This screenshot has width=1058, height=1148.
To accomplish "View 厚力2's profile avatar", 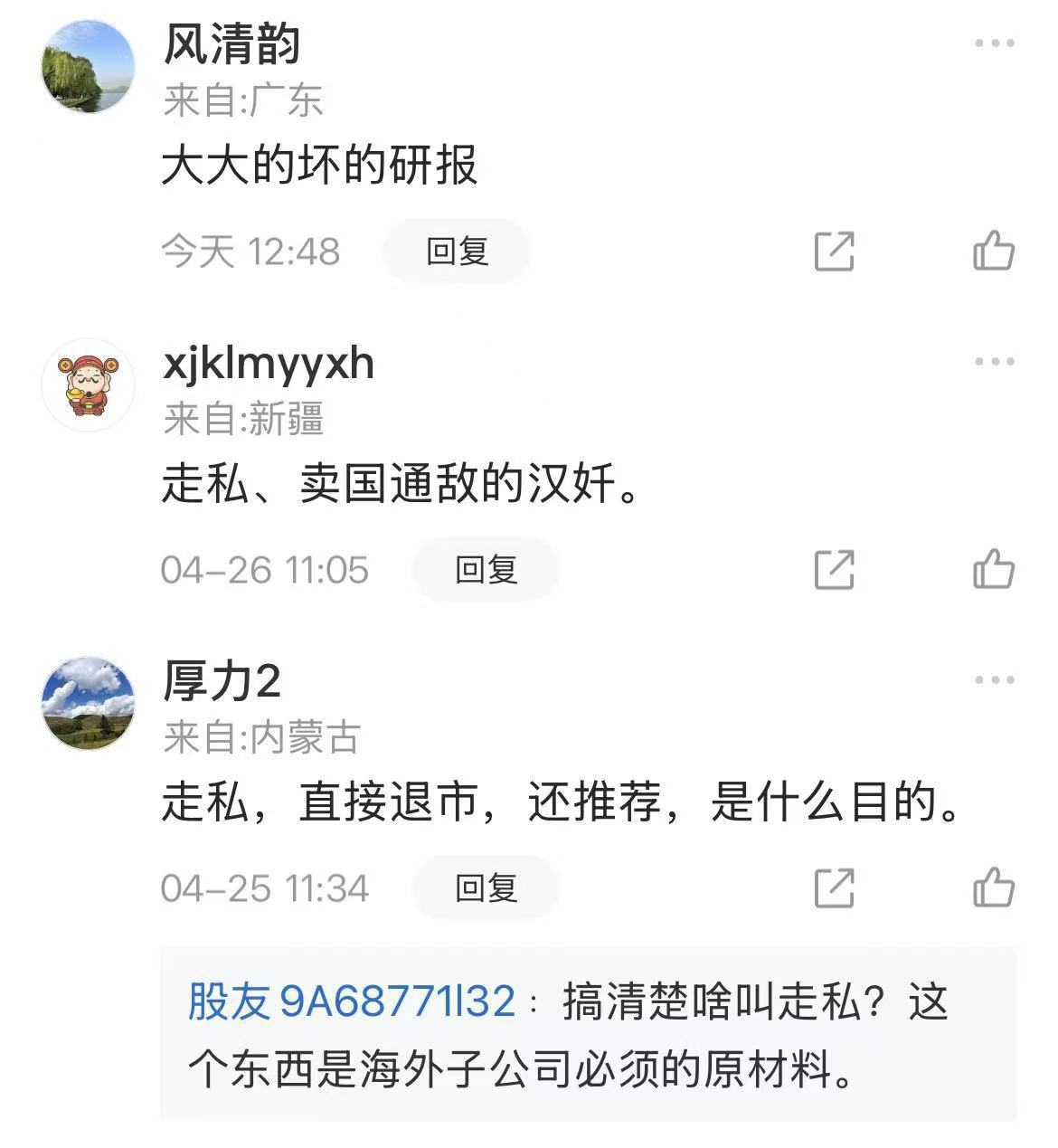I will [89, 704].
